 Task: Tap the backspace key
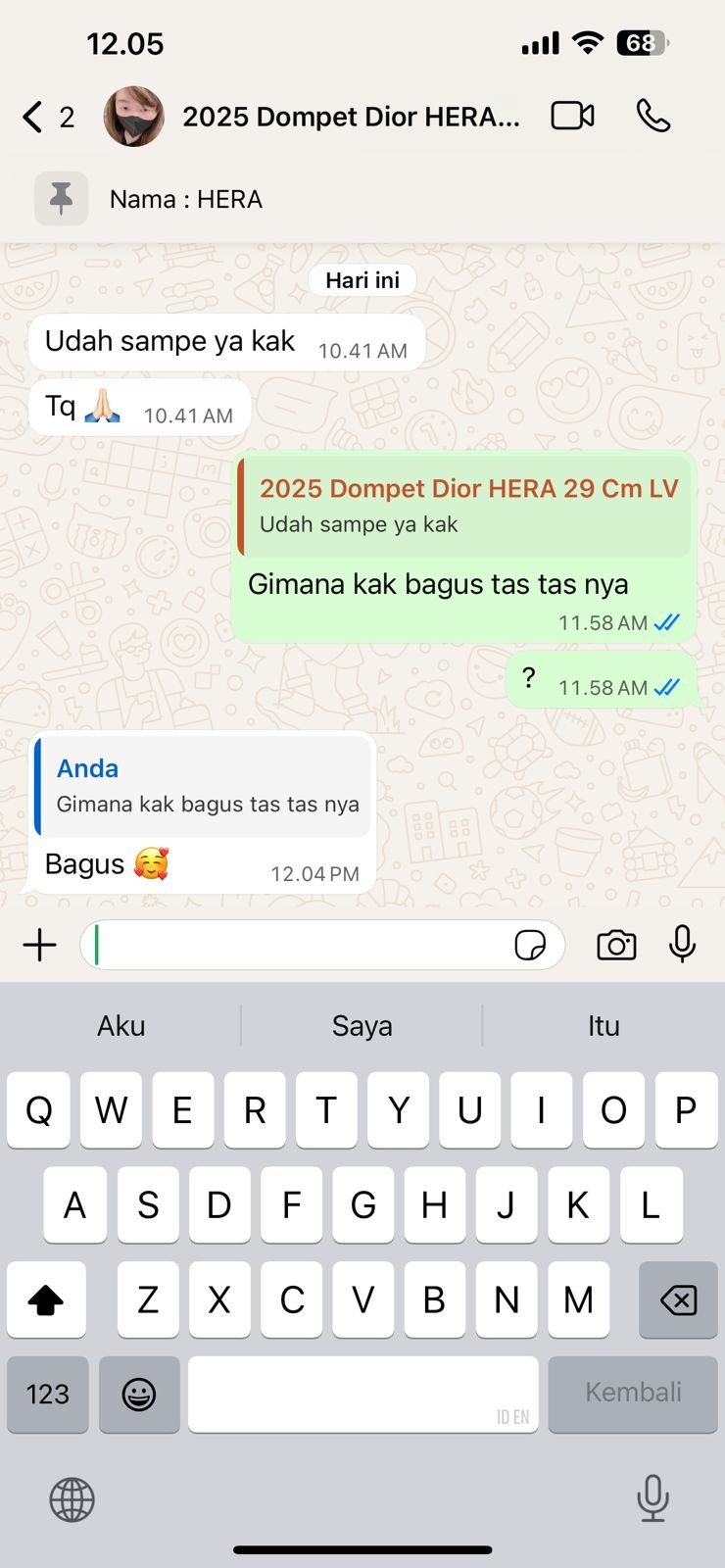click(x=678, y=1300)
